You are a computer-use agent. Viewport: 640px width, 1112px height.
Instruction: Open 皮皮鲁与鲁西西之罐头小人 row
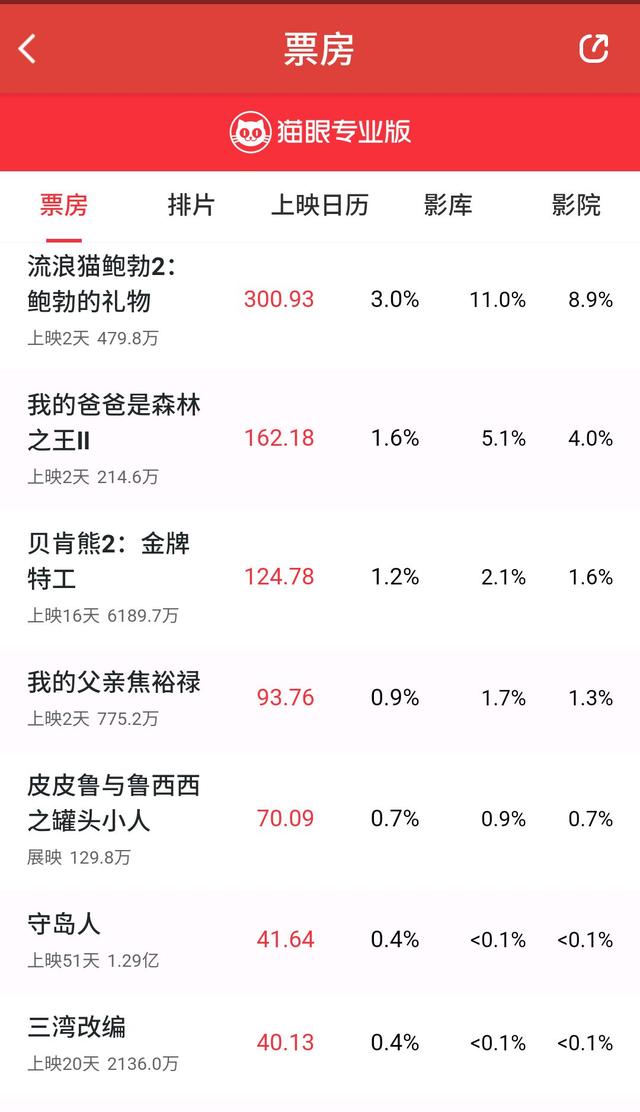[x=320, y=818]
